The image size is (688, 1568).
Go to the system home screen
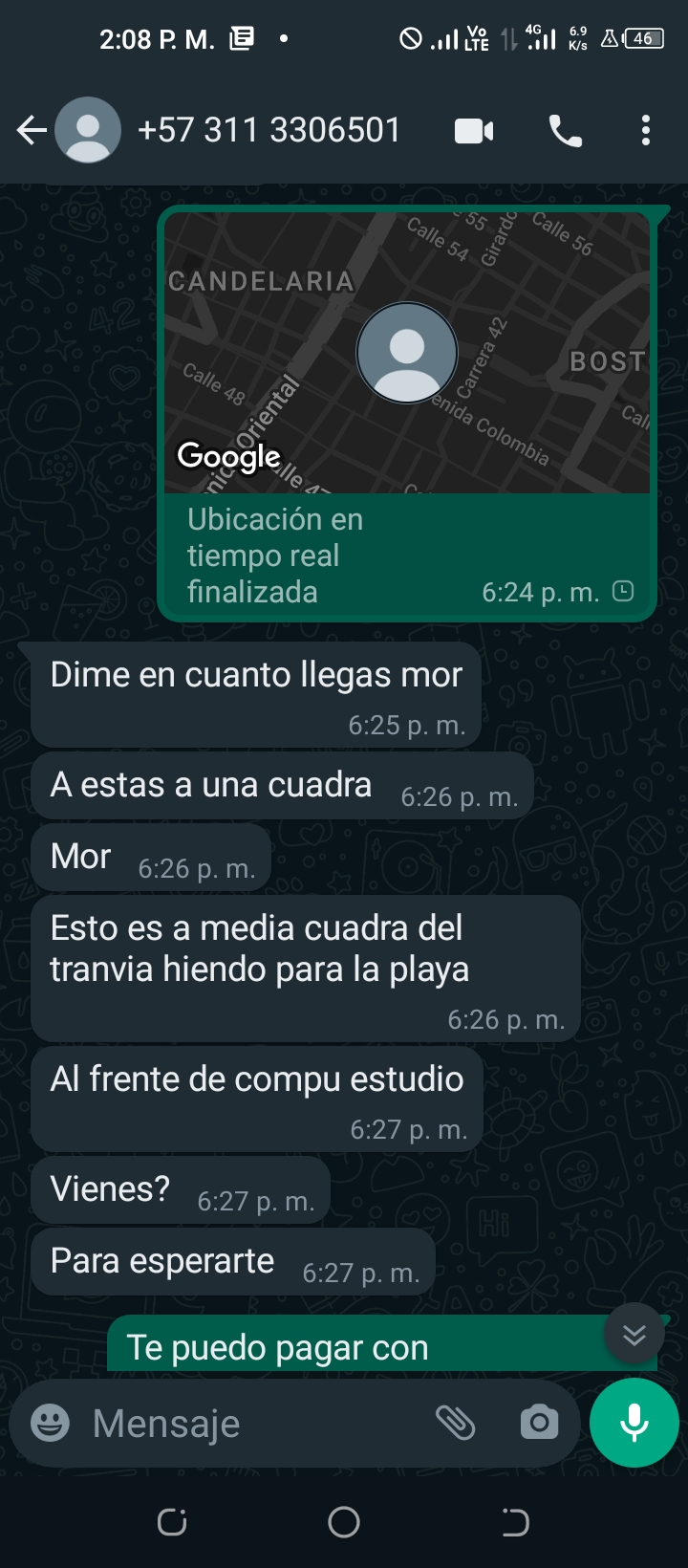click(x=344, y=1522)
